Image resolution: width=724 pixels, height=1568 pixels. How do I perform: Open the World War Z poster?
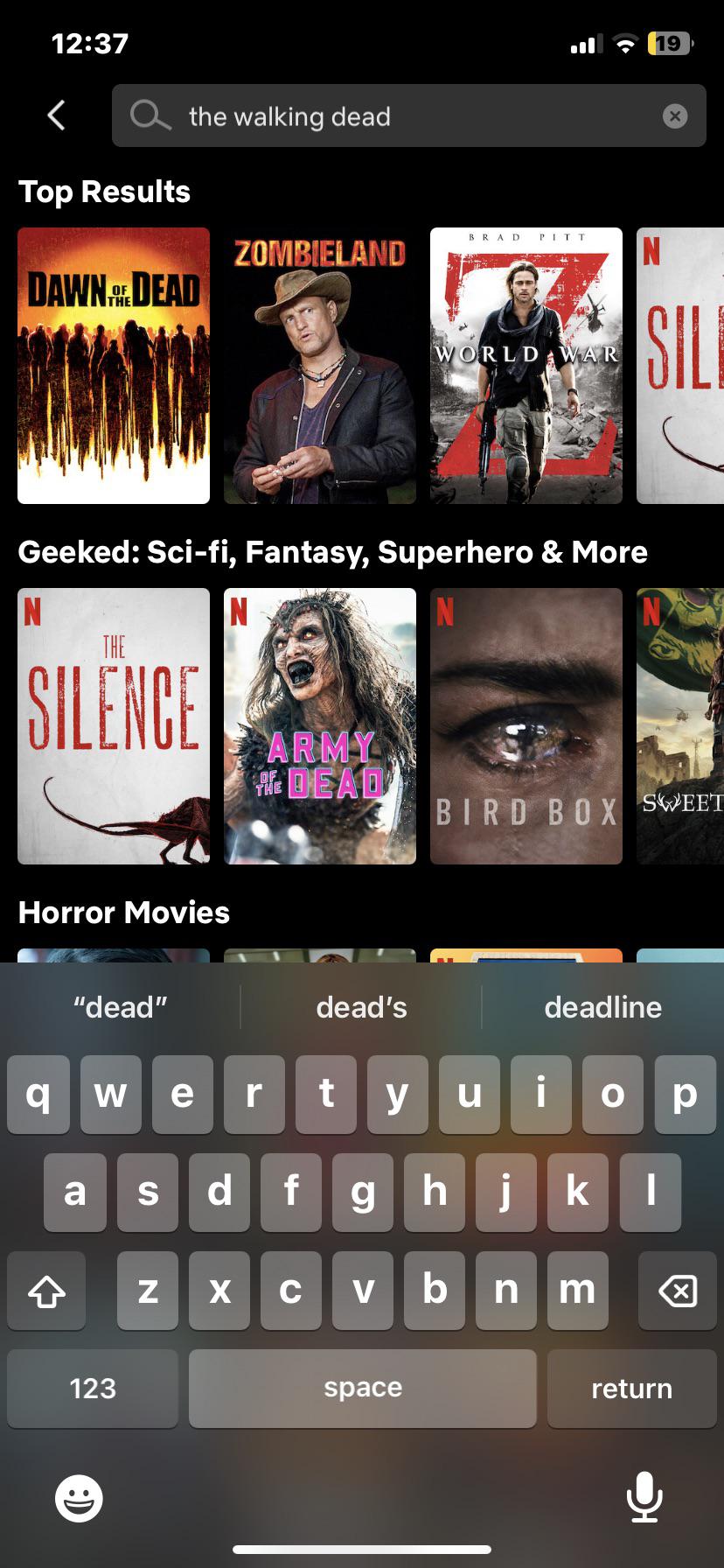(x=526, y=364)
